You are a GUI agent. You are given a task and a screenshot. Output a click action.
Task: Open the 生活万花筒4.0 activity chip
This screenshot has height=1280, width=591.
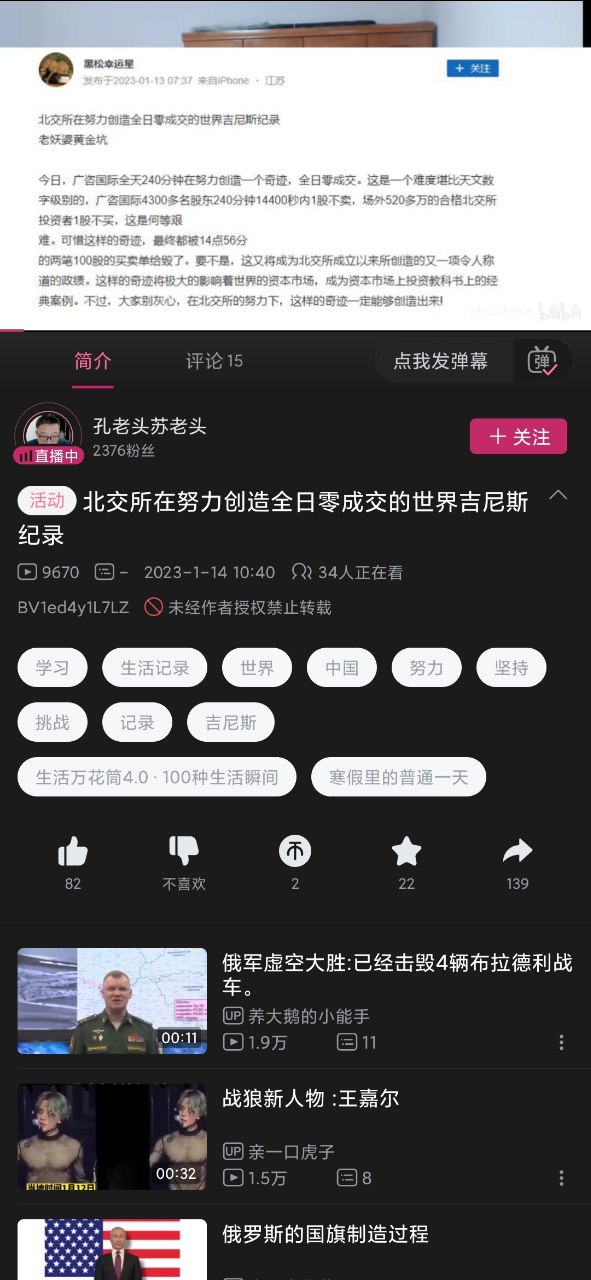(157, 777)
